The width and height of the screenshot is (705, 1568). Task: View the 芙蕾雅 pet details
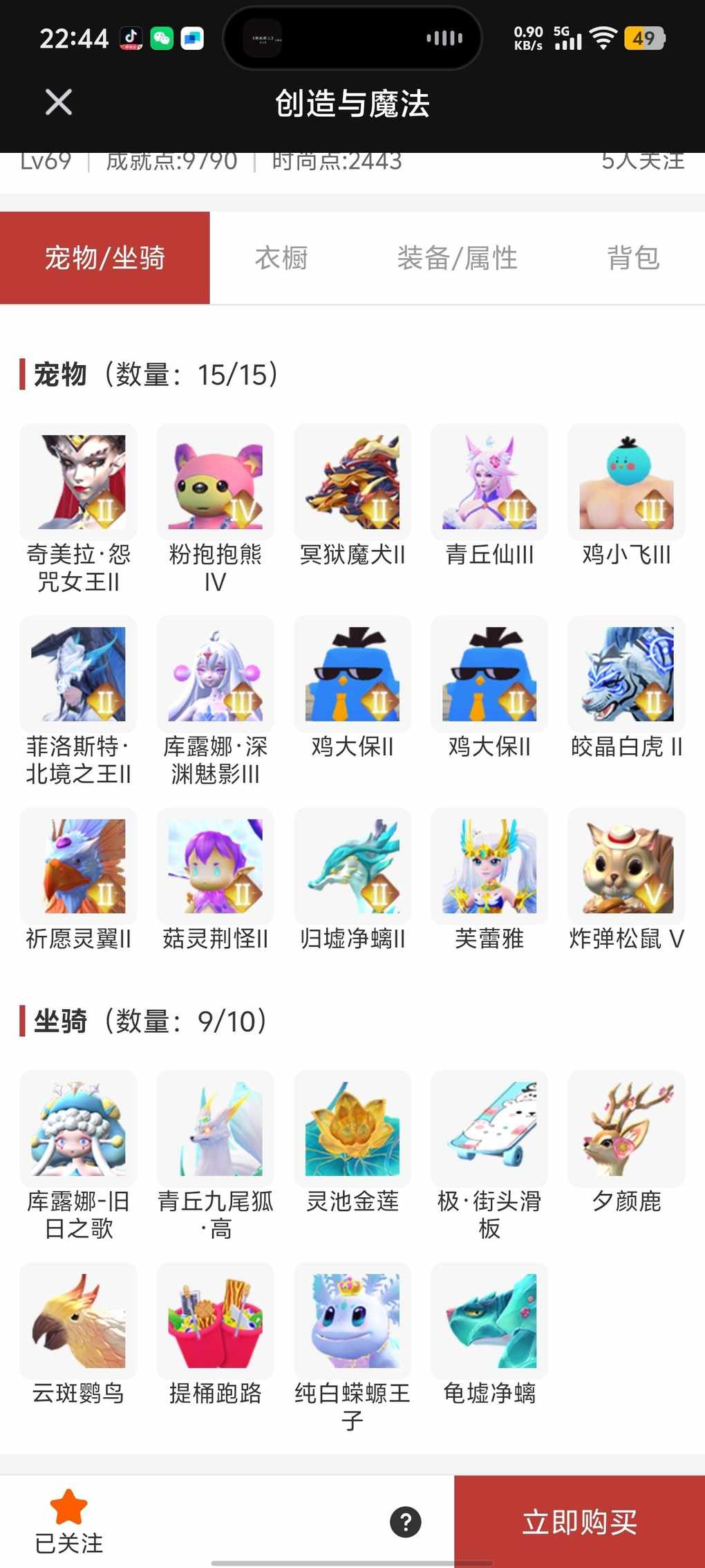489,866
